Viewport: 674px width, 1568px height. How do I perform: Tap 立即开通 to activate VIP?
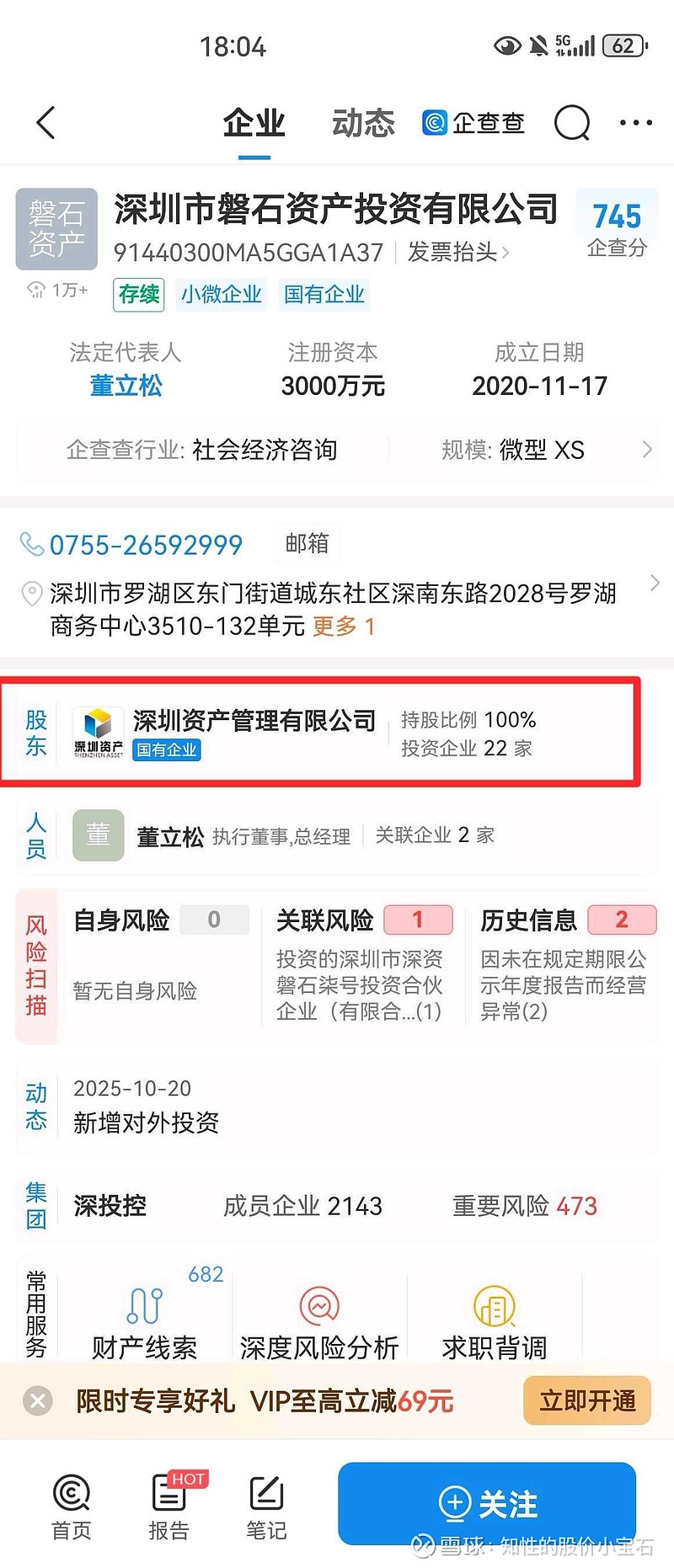pos(586,1400)
